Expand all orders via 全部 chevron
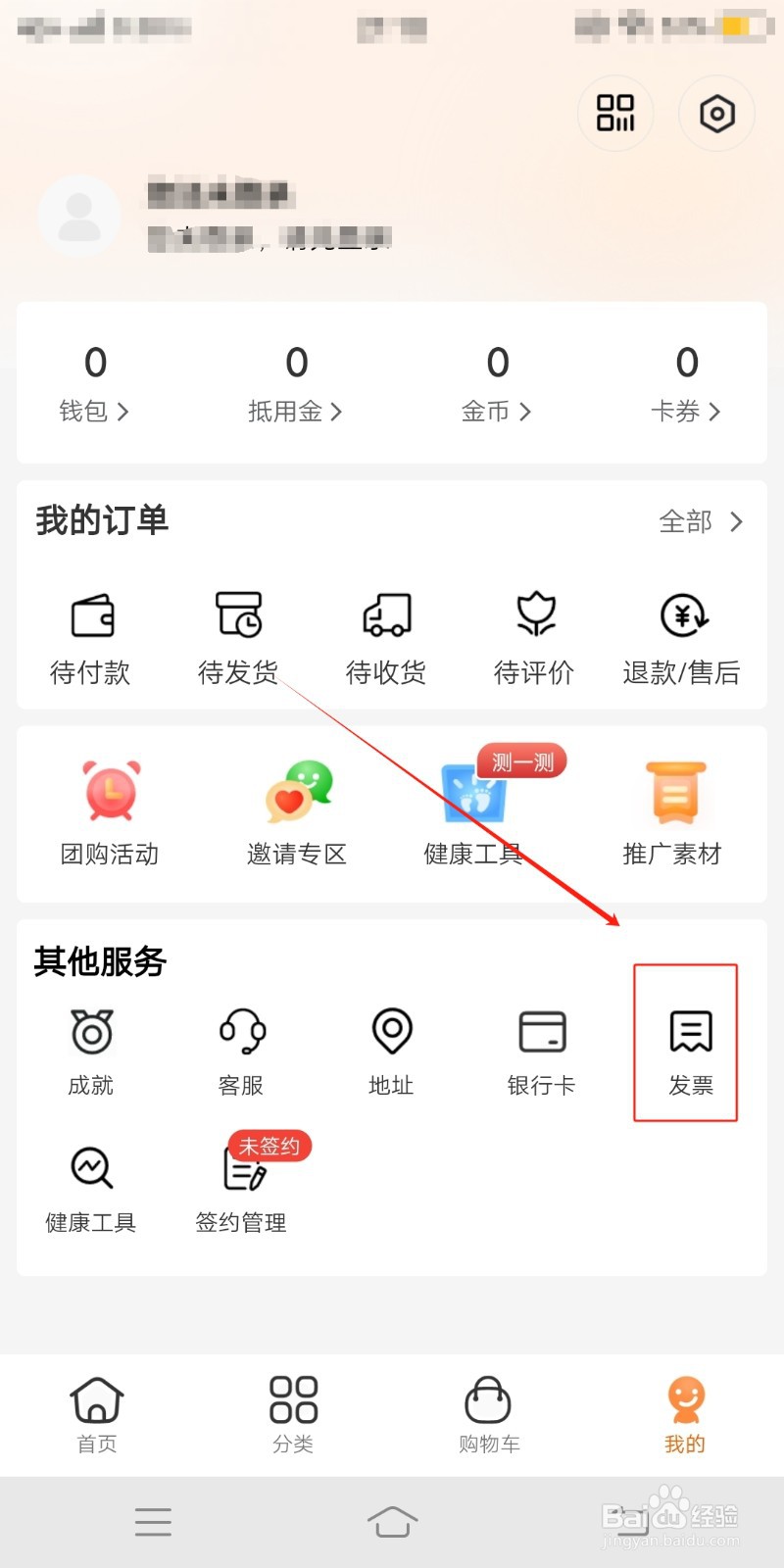The image size is (784, 1568). click(x=735, y=522)
